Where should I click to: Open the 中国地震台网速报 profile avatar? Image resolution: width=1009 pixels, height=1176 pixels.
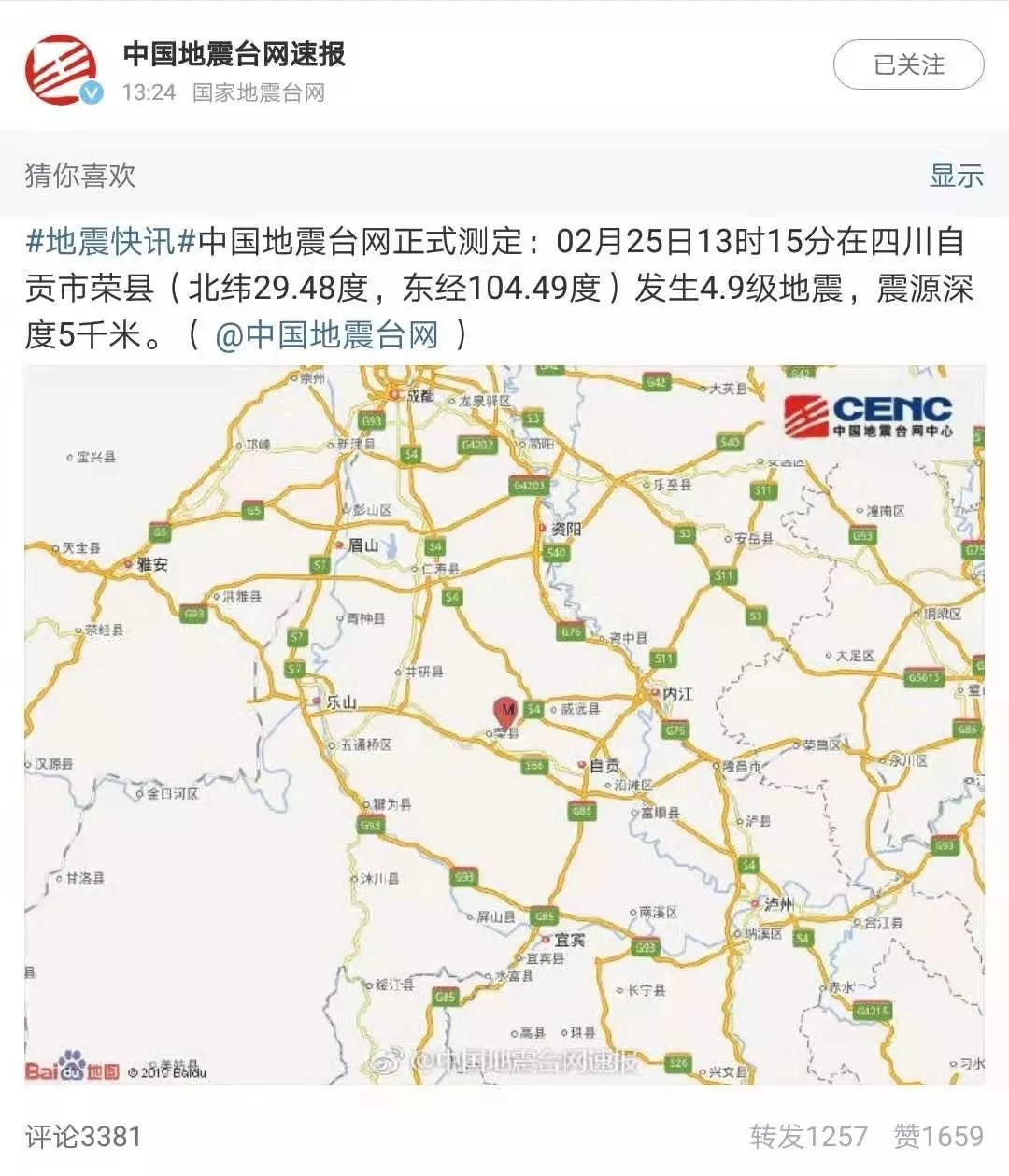[x=61, y=69]
